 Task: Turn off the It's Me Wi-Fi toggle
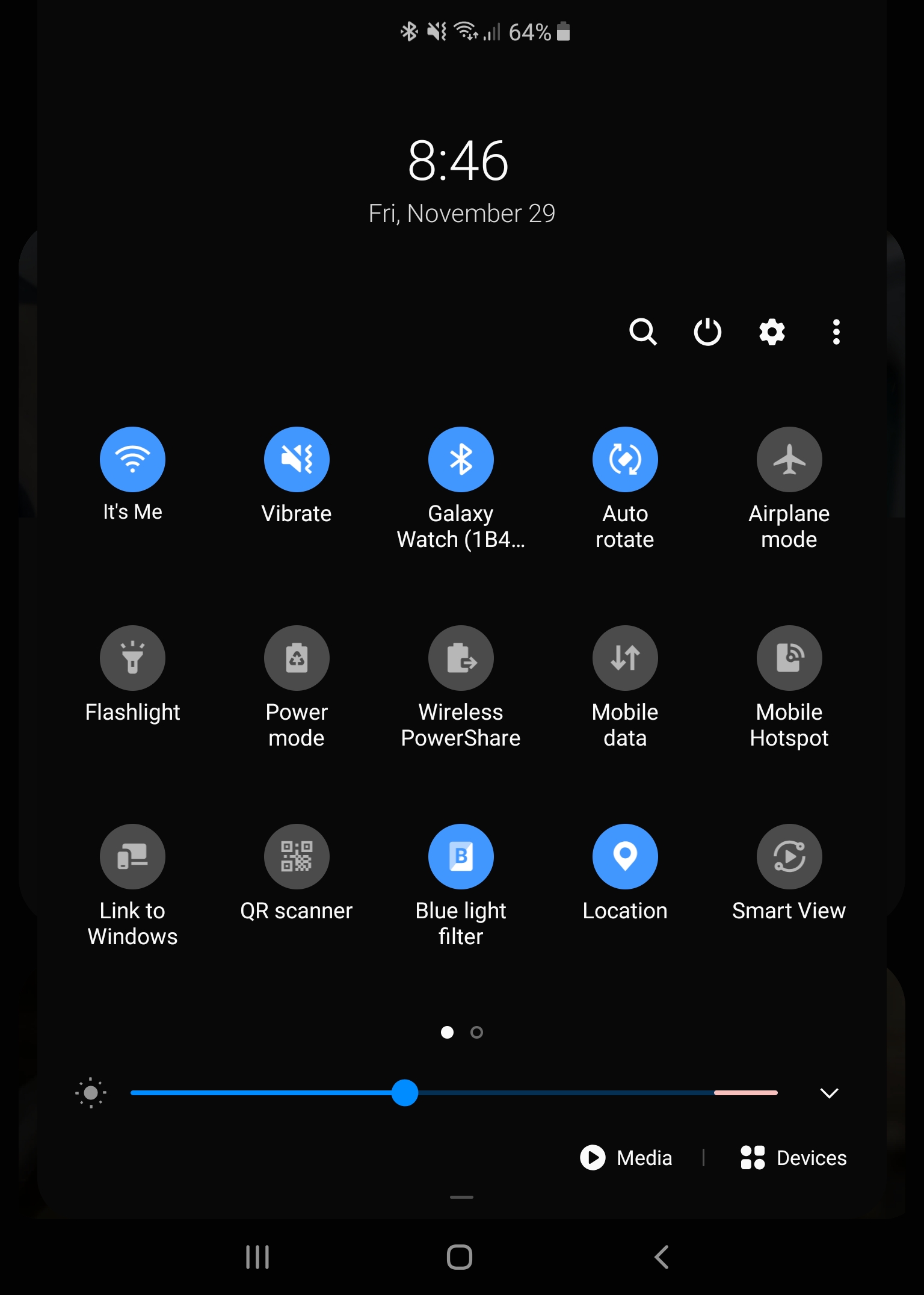132,459
